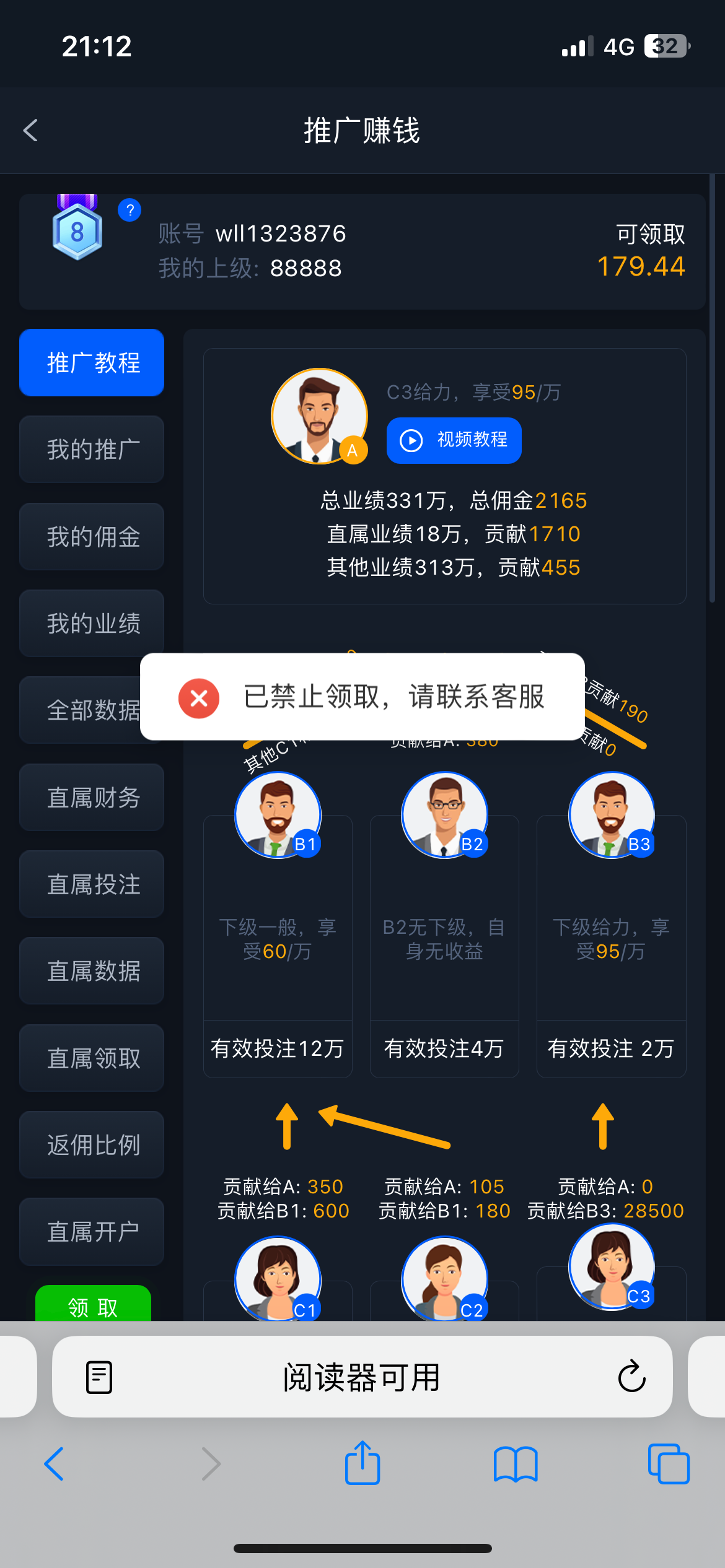Tap user A's avatar at the top
Viewport: 725px width, 1568px height.
pos(319,416)
